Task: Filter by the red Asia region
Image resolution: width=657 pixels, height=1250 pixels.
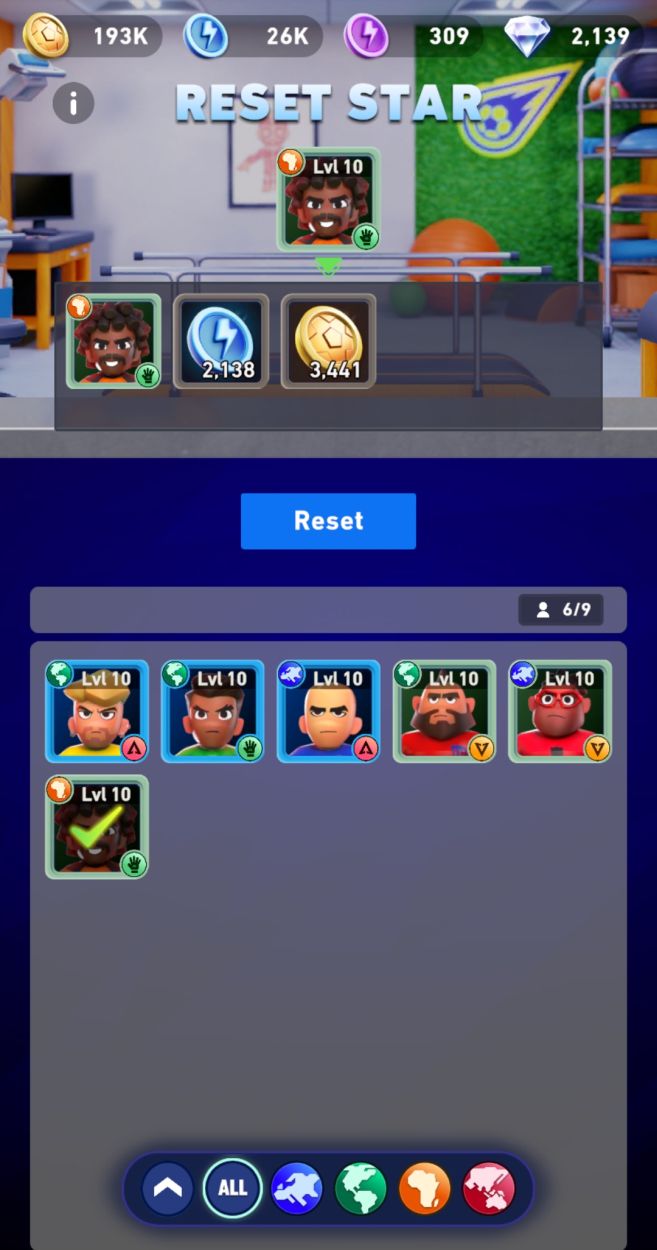Action: [x=489, y=1188]
